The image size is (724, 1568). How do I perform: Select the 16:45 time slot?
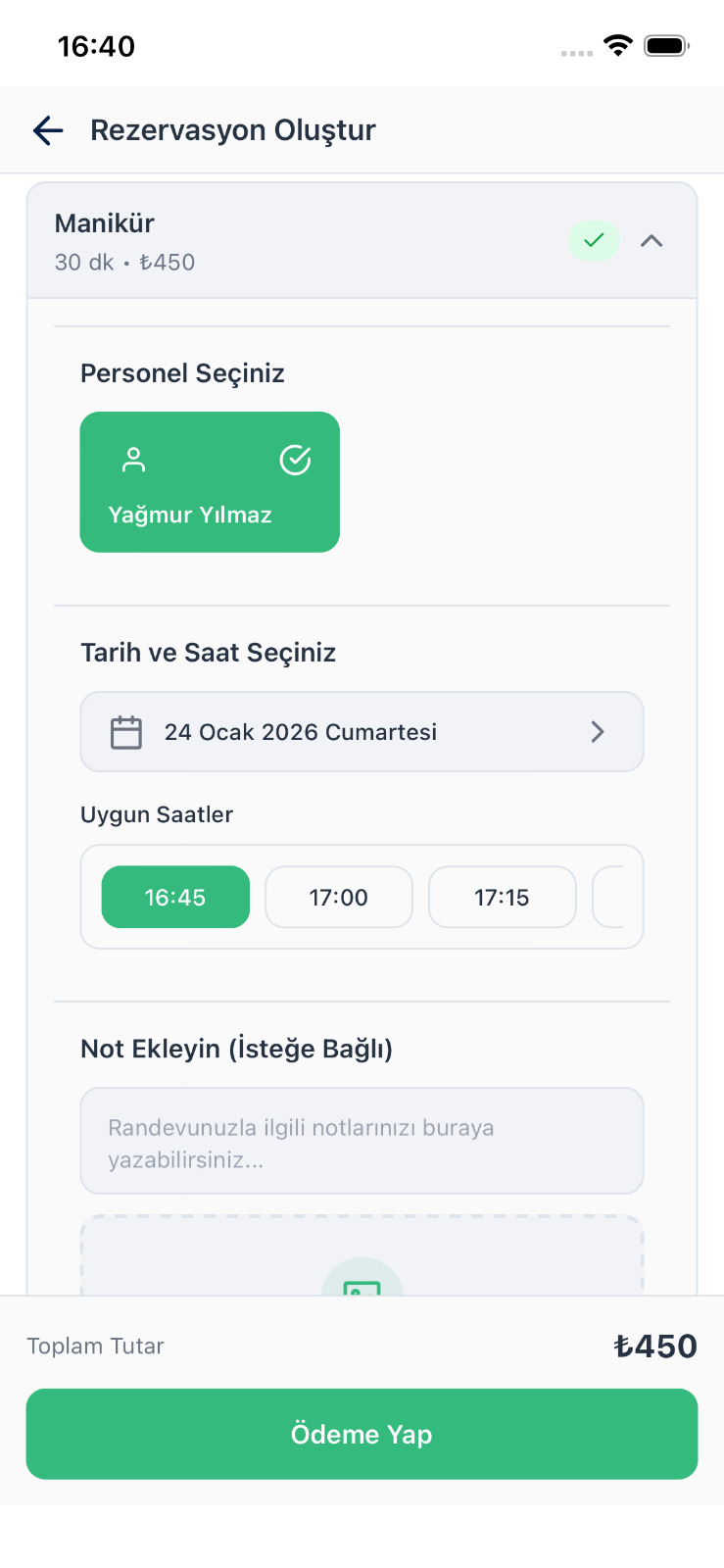coord(175,896)
